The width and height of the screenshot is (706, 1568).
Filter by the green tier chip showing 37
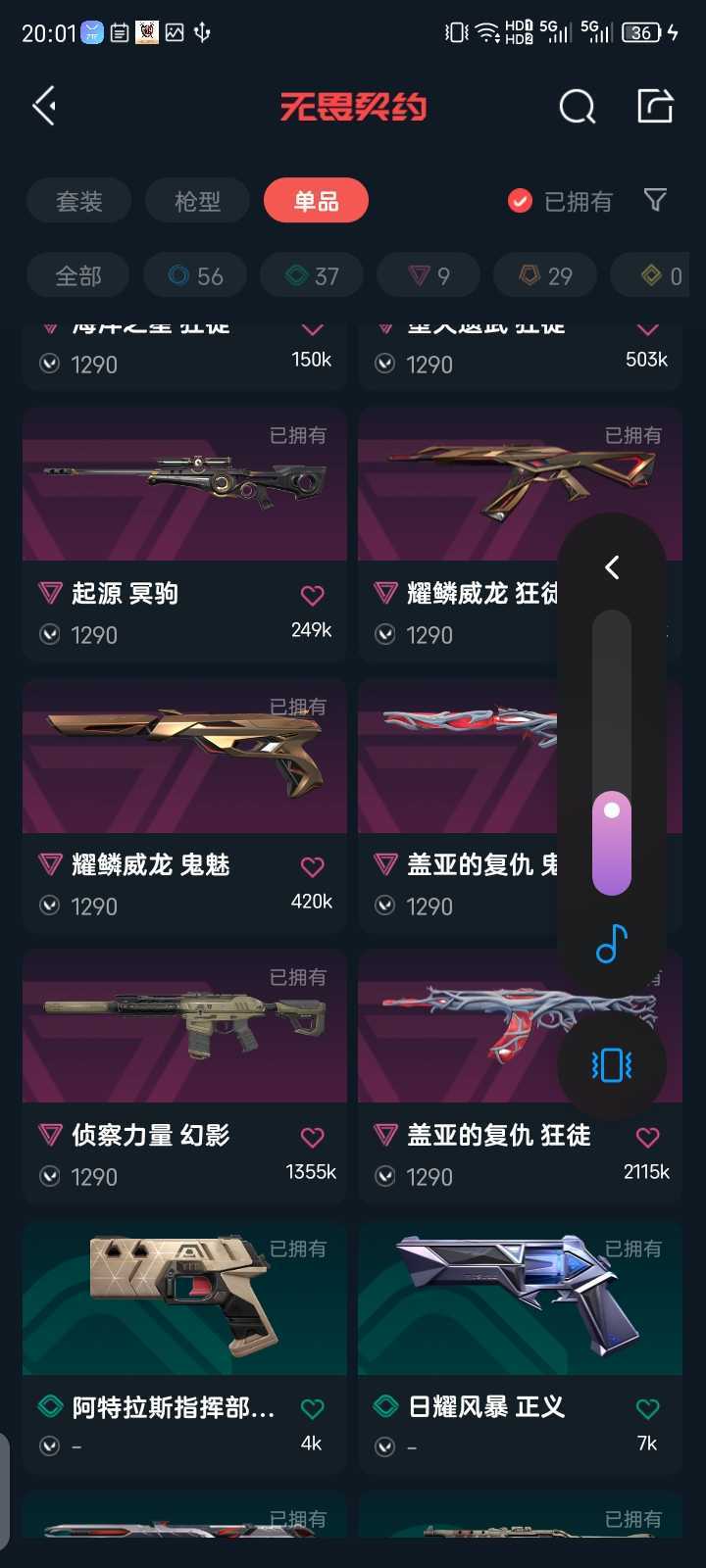tap(312, 276)
